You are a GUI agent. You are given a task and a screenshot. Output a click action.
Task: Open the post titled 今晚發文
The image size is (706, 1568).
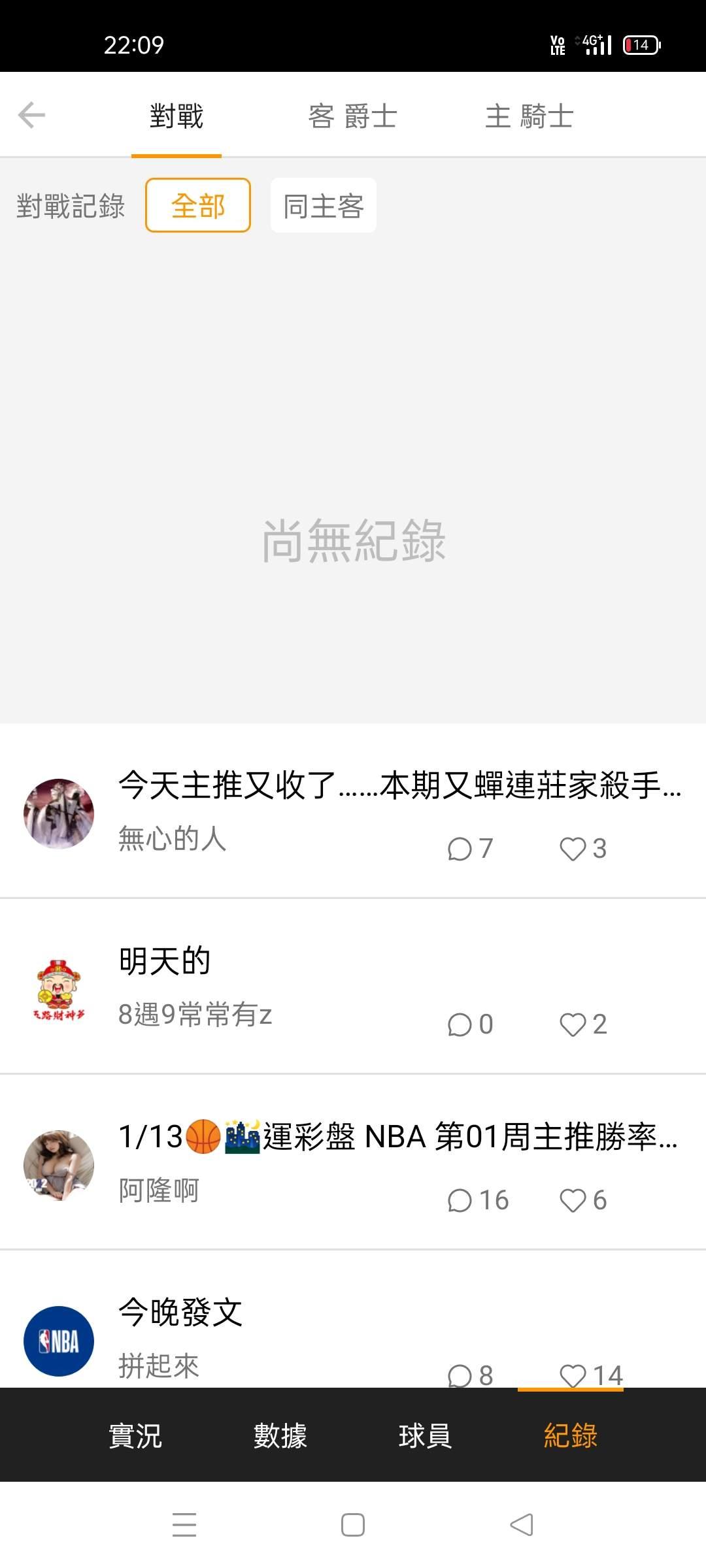pyautogui.click(x=180, y=1312)
